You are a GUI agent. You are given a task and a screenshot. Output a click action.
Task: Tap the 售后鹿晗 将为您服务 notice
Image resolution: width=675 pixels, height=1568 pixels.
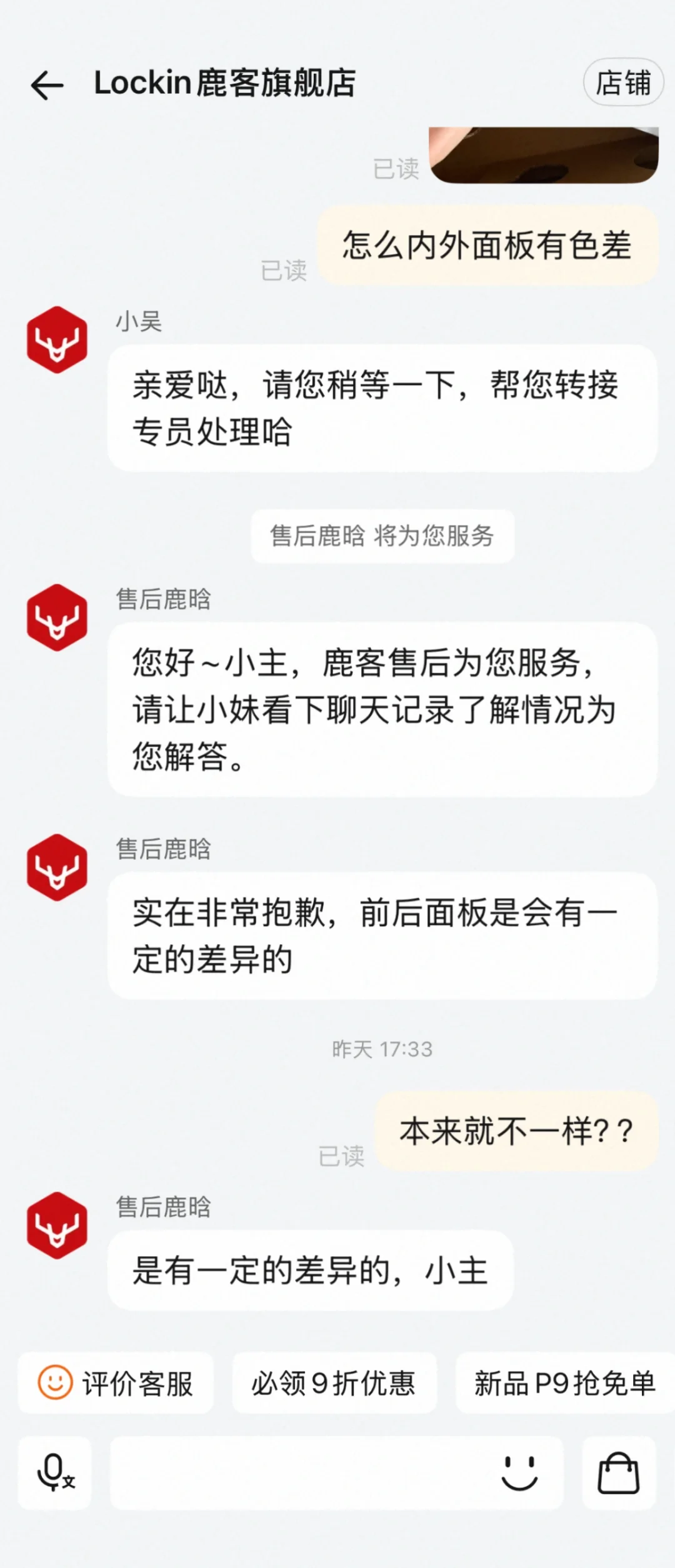[382, 536]
